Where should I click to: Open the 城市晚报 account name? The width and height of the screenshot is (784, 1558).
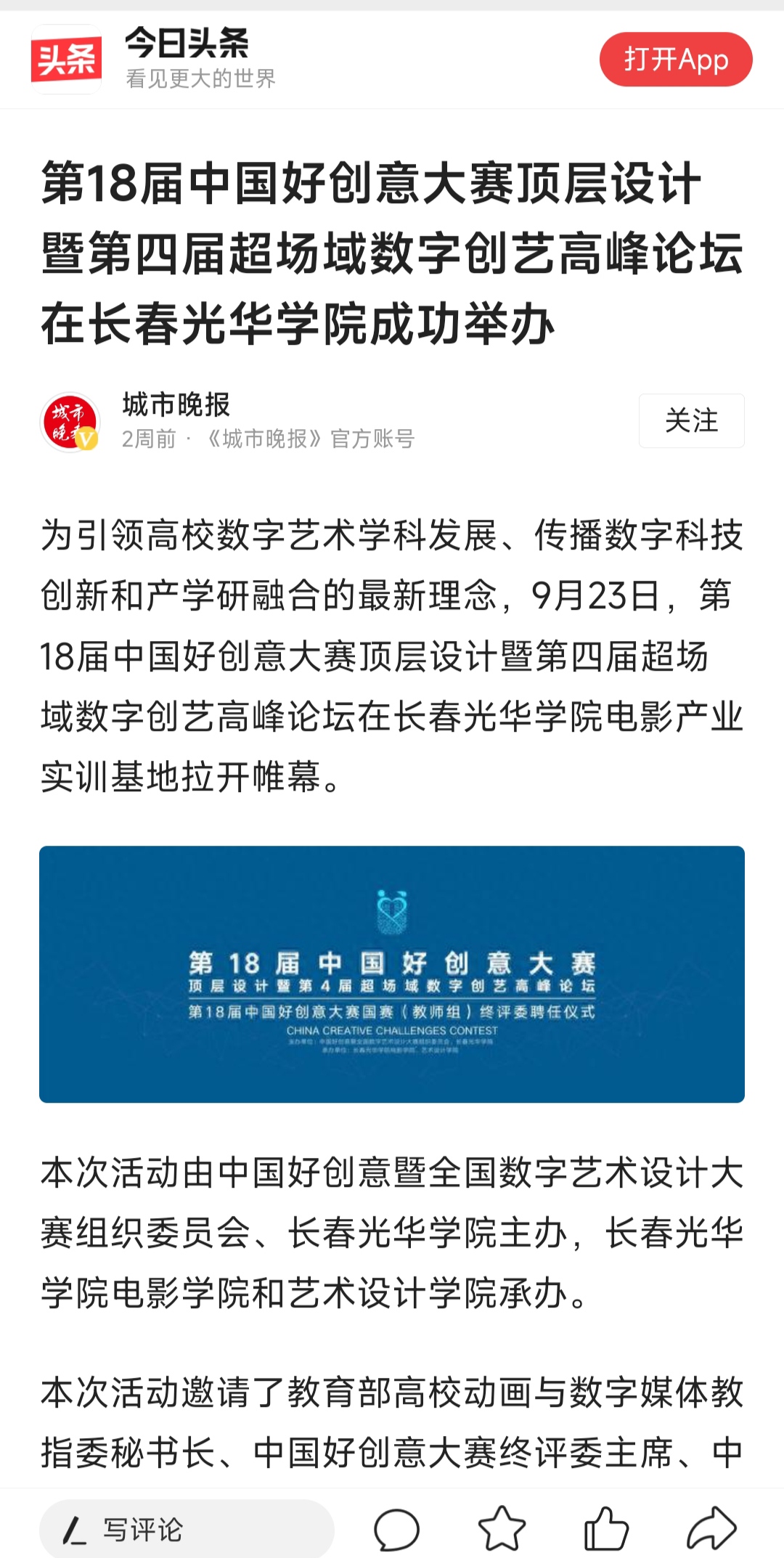176,404
